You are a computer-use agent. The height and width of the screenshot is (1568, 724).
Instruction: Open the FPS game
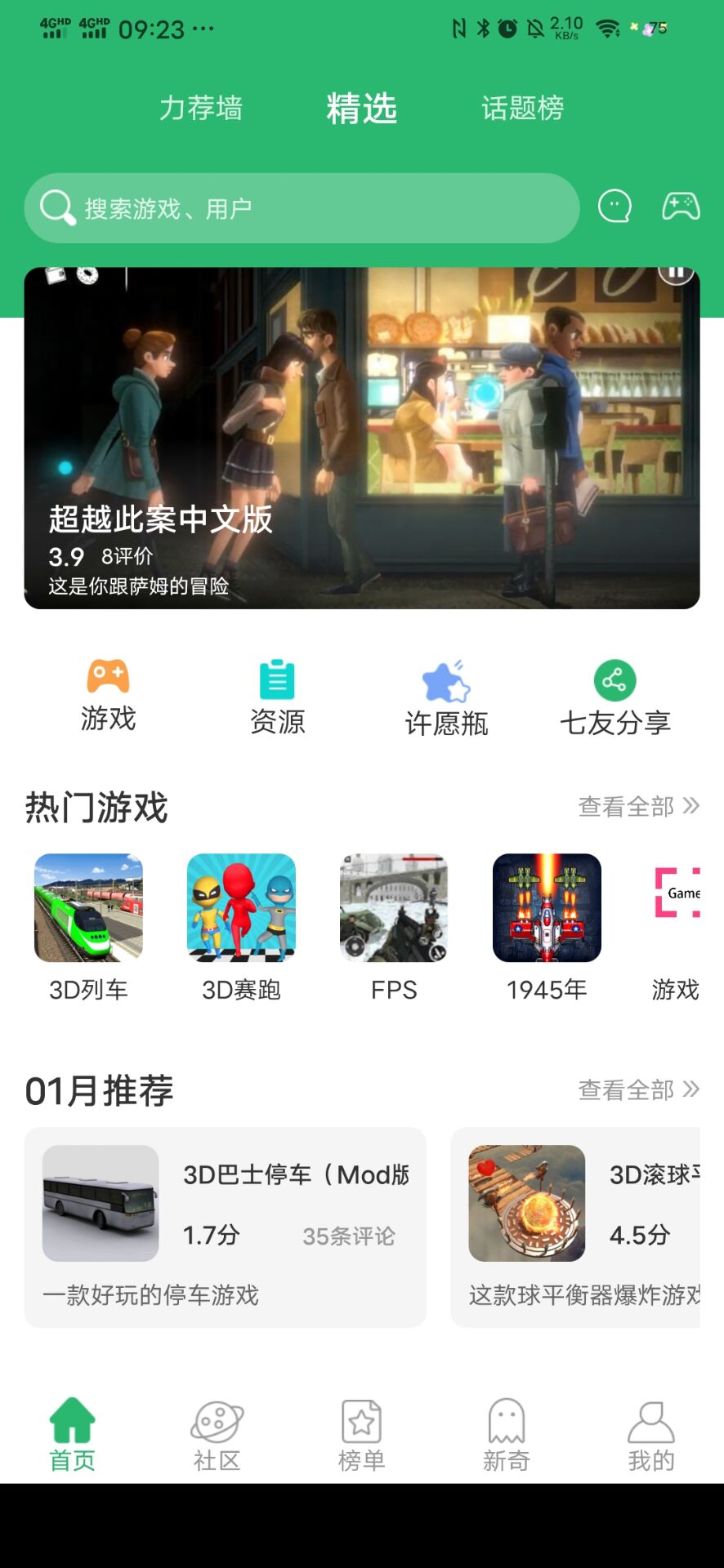tap(394, 908)
